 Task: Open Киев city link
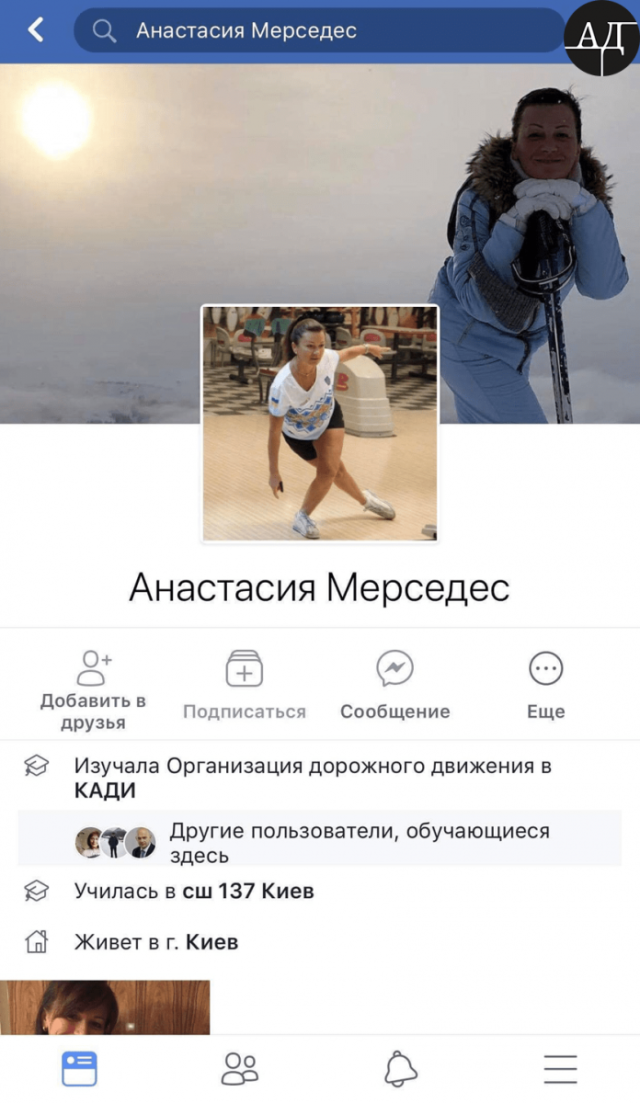coord(211,942)
